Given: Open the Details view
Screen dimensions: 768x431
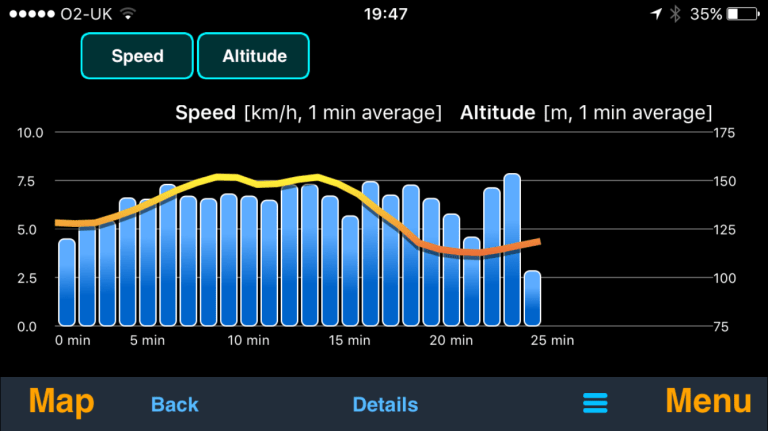Looking at the screenshot, I should (x=385, y=404).
